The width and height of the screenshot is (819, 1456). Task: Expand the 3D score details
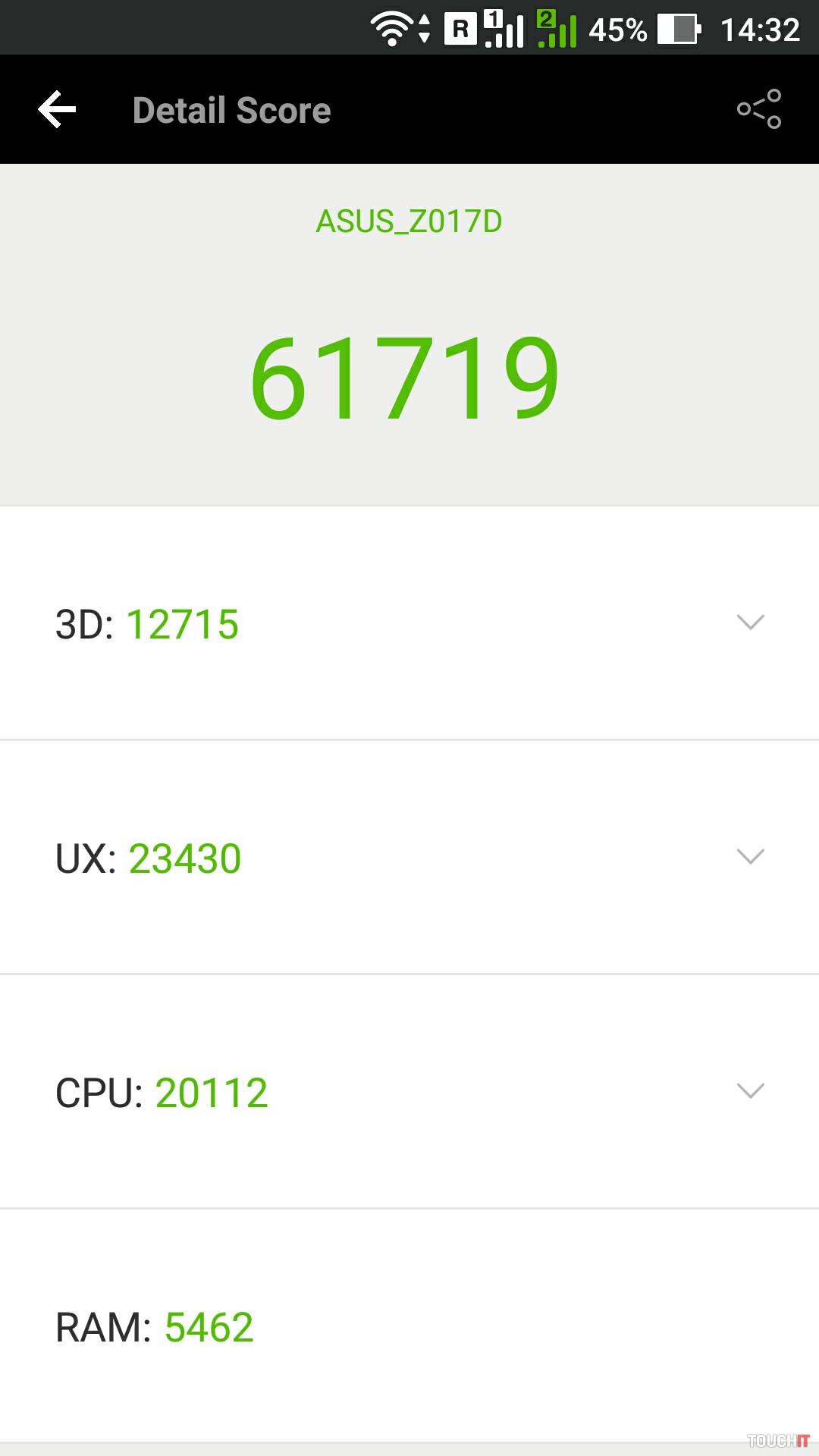point(750,623)
